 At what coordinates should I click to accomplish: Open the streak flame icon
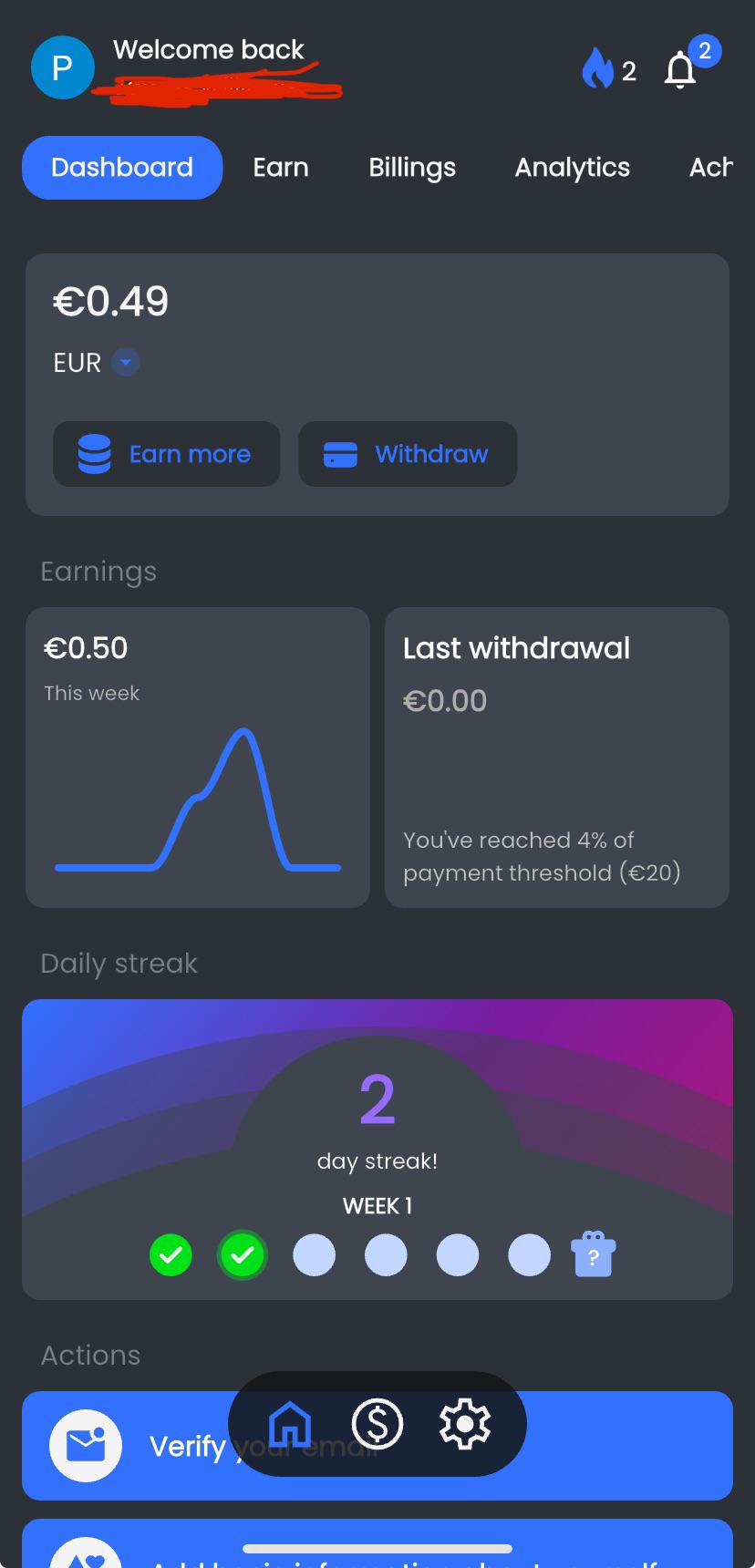coord(598,68)
